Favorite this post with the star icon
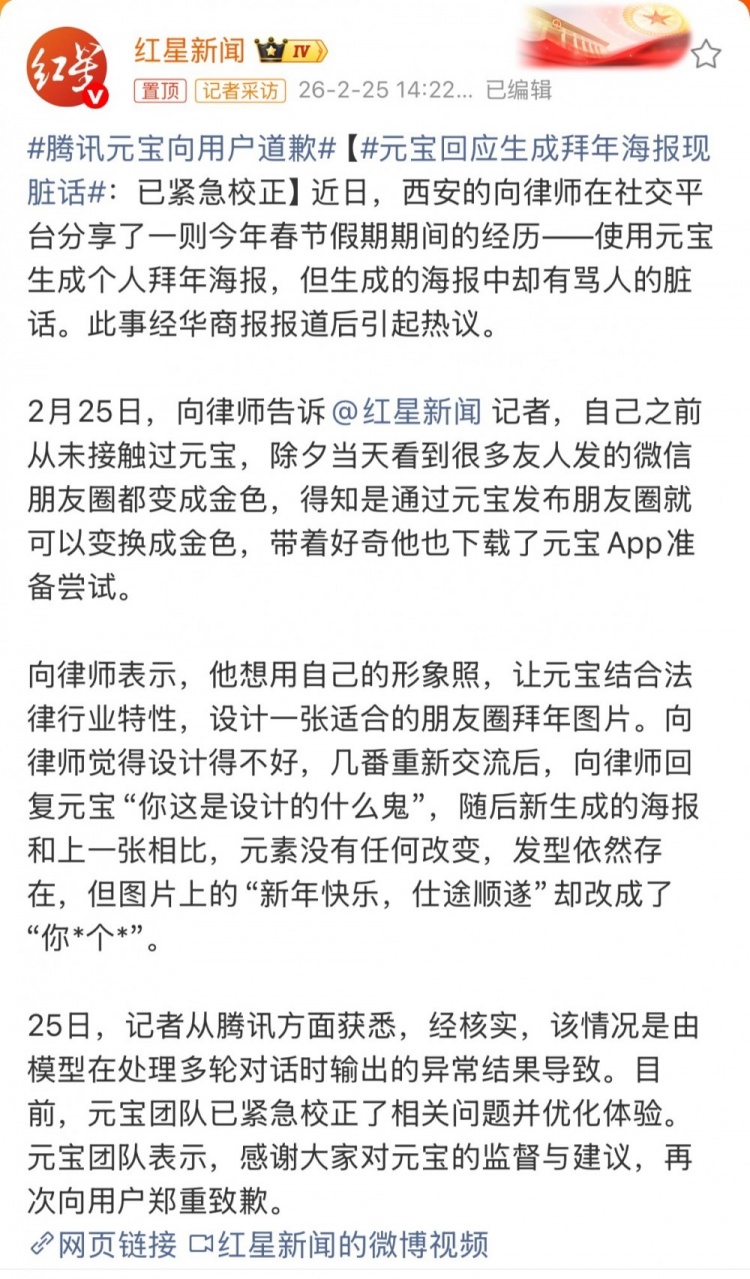The image size is (750, 1279). (x=706, y=54)
